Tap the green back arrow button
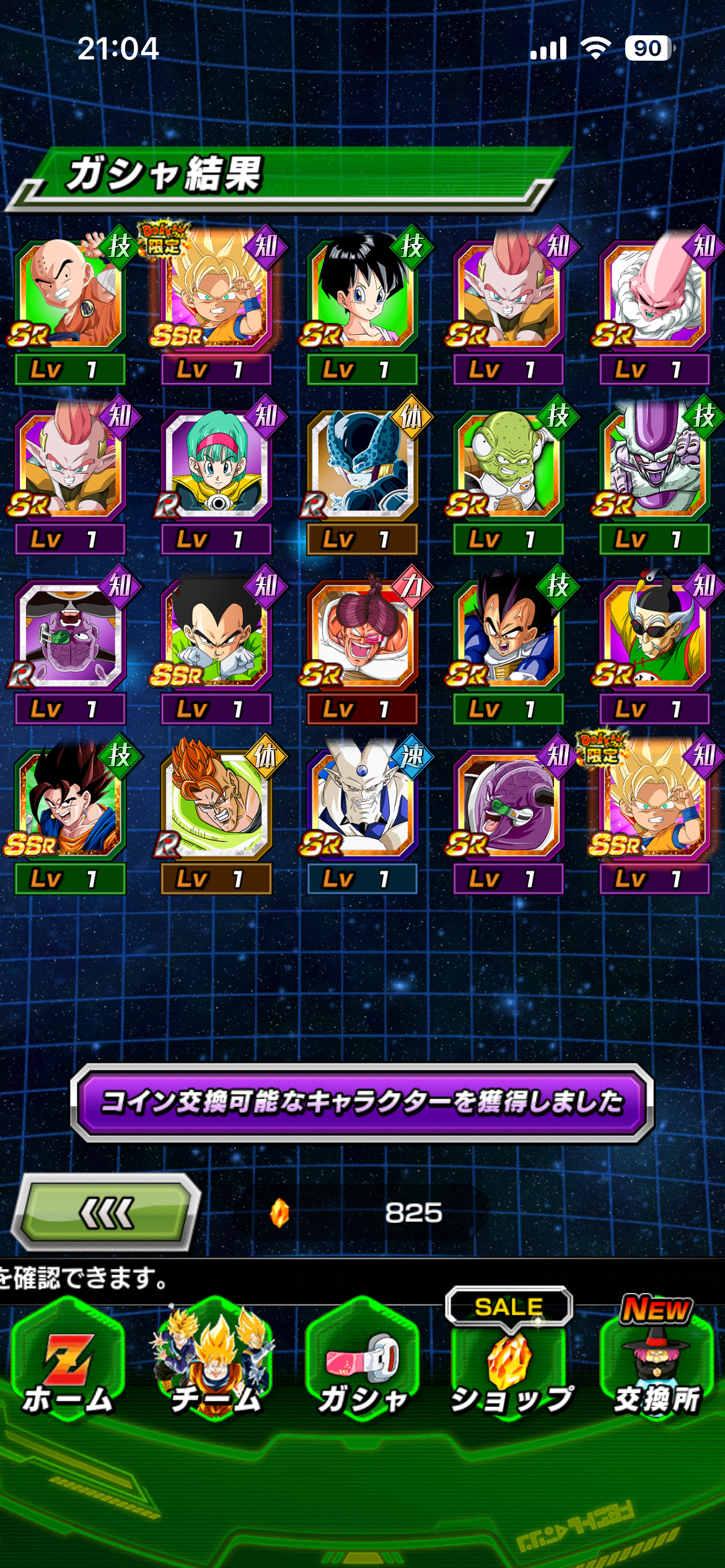The height and width of the screenshot is (1568, 725). [x=107, y=1213]
